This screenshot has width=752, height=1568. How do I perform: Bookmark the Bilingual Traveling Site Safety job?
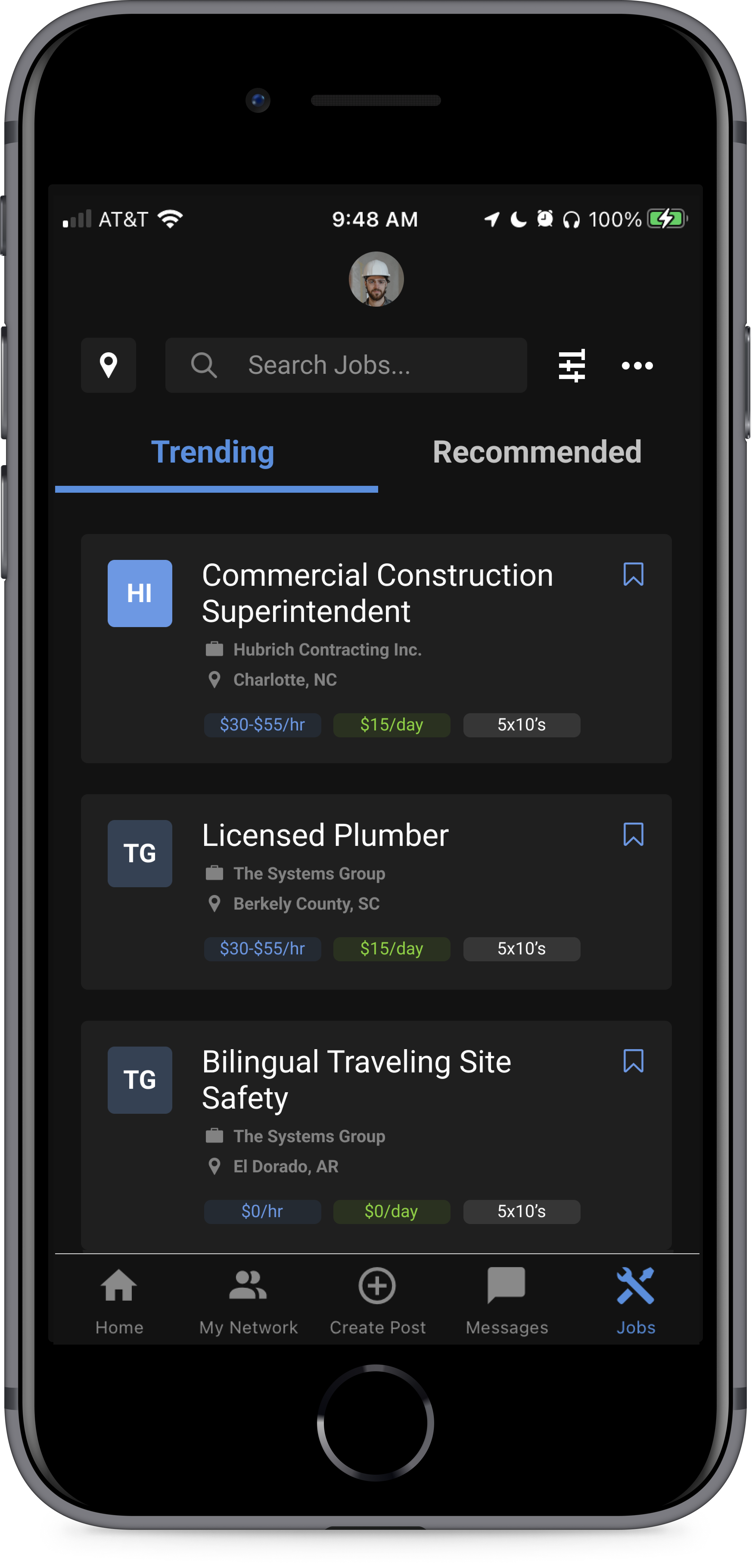tap(633, 1061)
